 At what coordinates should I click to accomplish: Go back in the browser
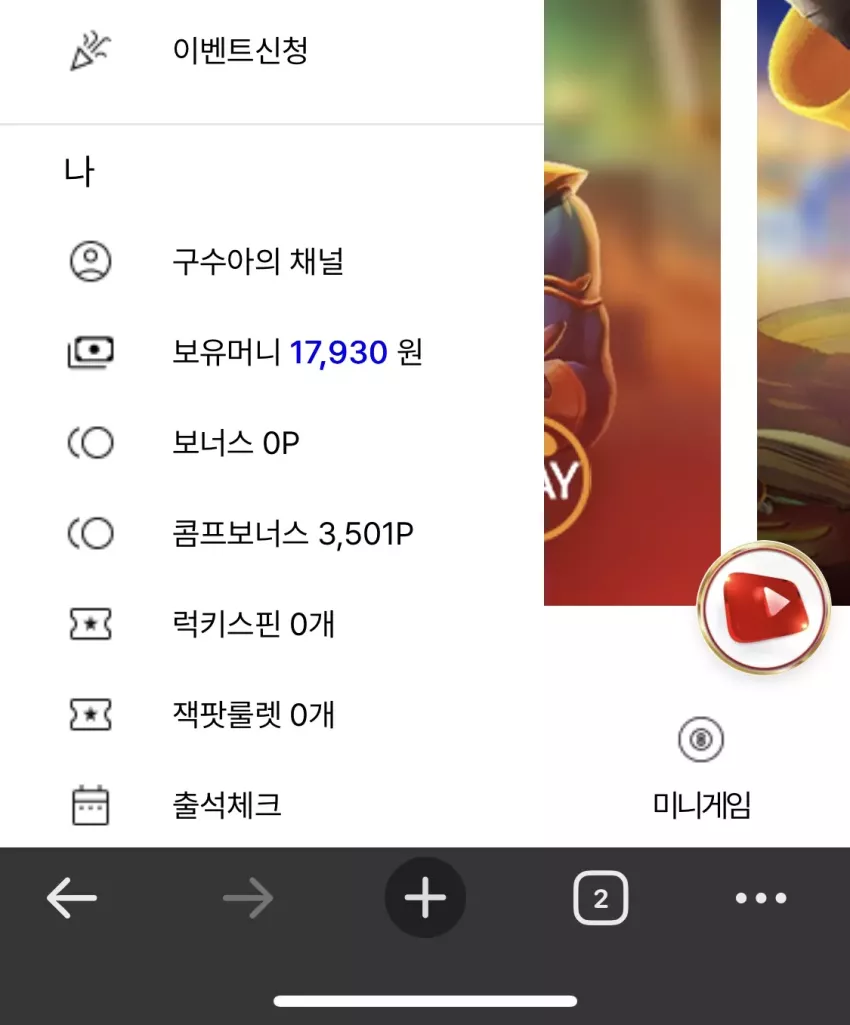72,898
